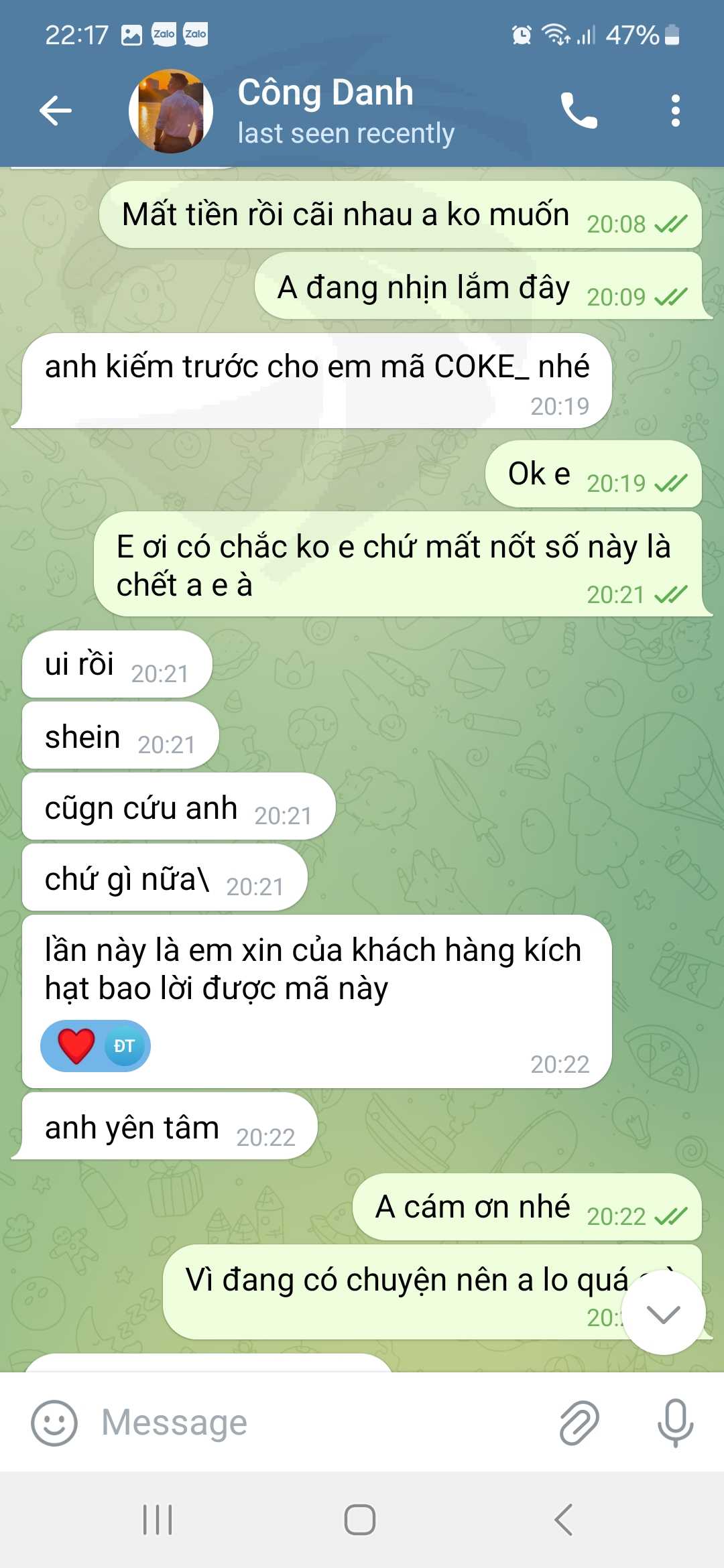This screenshot has width=724, height=1568.
Task: Open Công Danh's contact info from header
Action: (x=345, y=111)
